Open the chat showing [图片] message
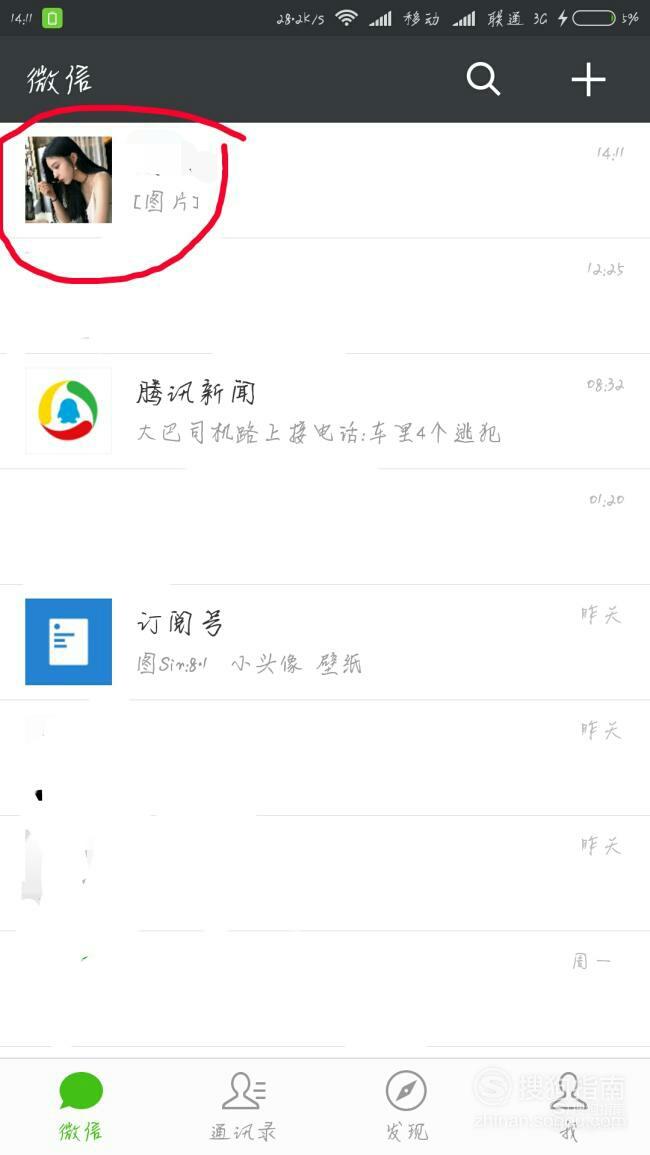Screen dimensions: 650x1155 point(325,180)
